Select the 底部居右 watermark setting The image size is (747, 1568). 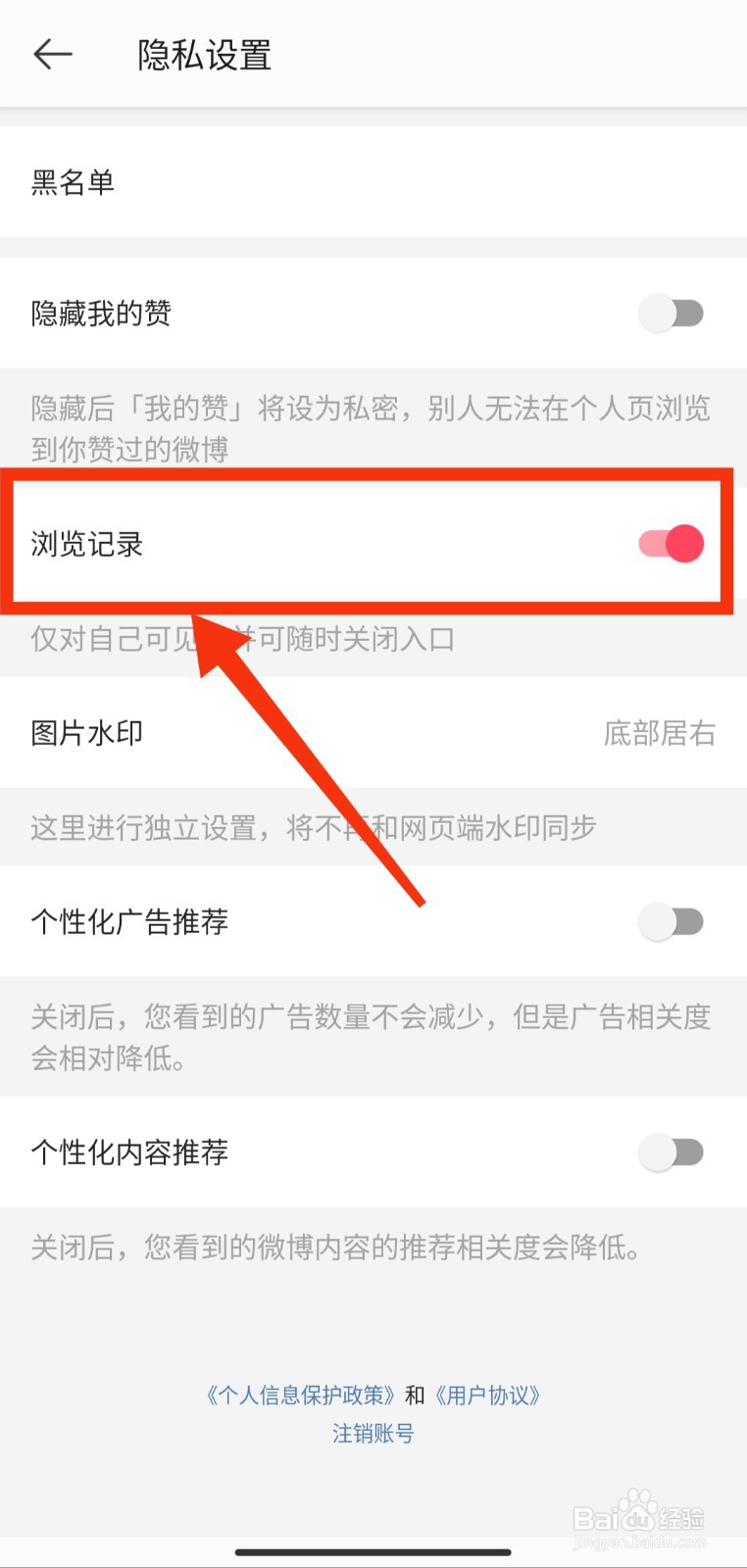[662, 732]
